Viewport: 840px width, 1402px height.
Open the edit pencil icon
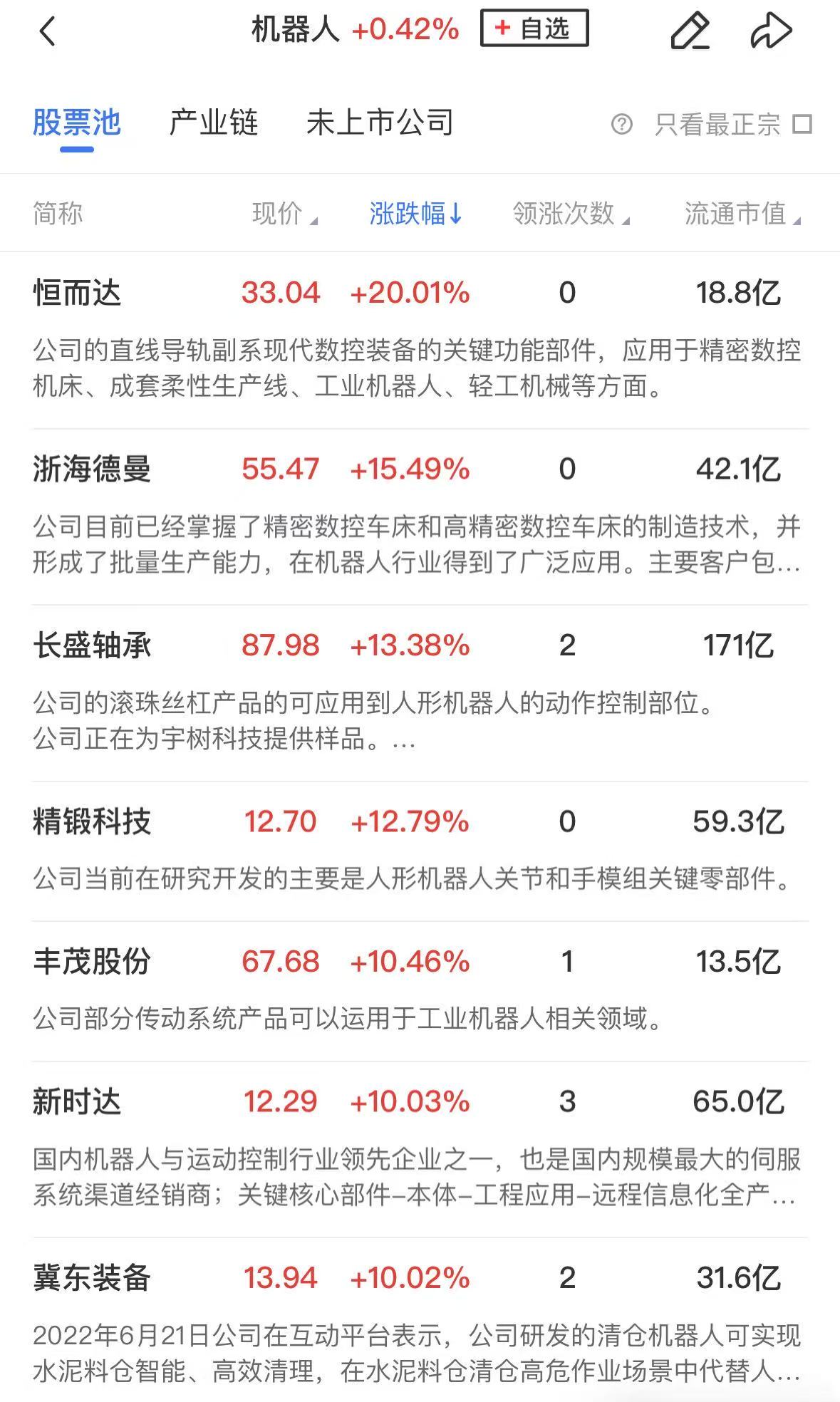[690, 31]
